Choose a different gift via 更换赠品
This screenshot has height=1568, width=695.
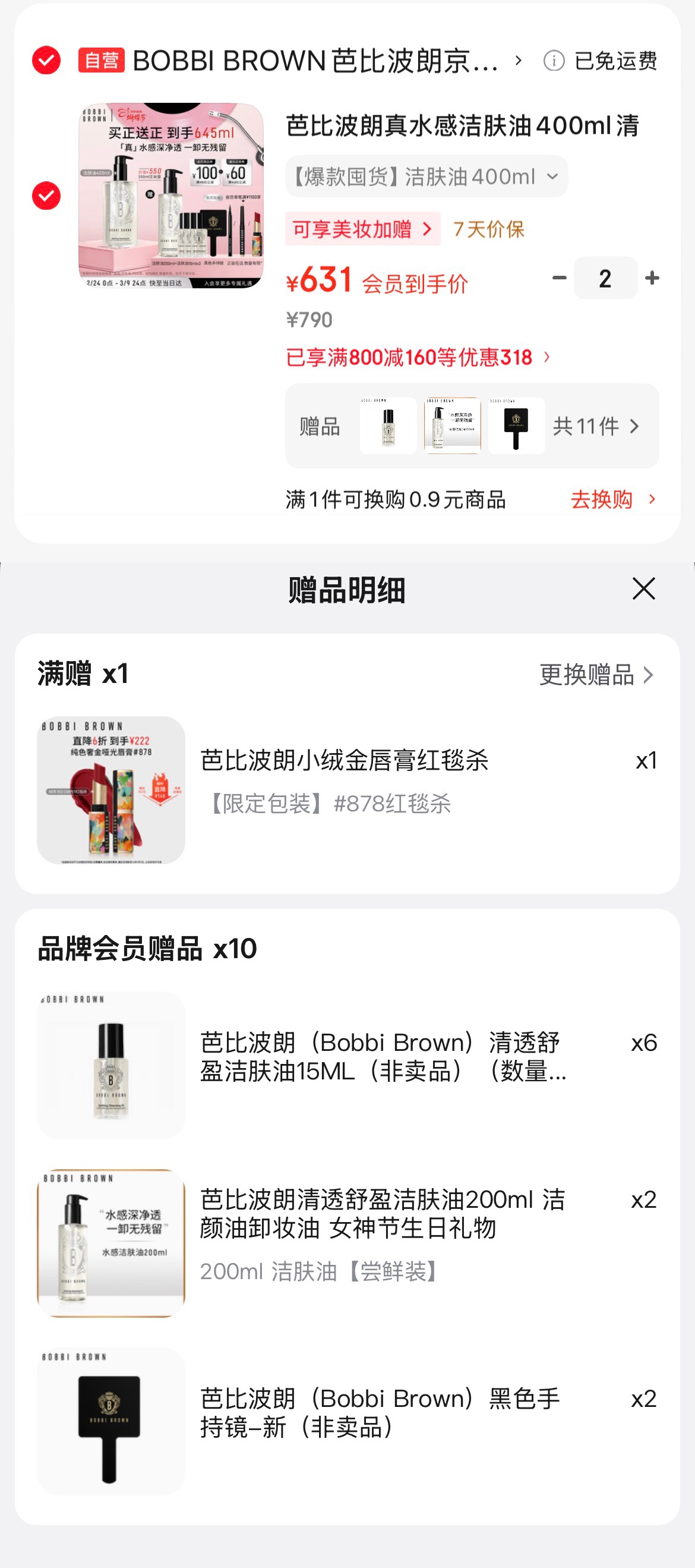click(x=596, y=675)
